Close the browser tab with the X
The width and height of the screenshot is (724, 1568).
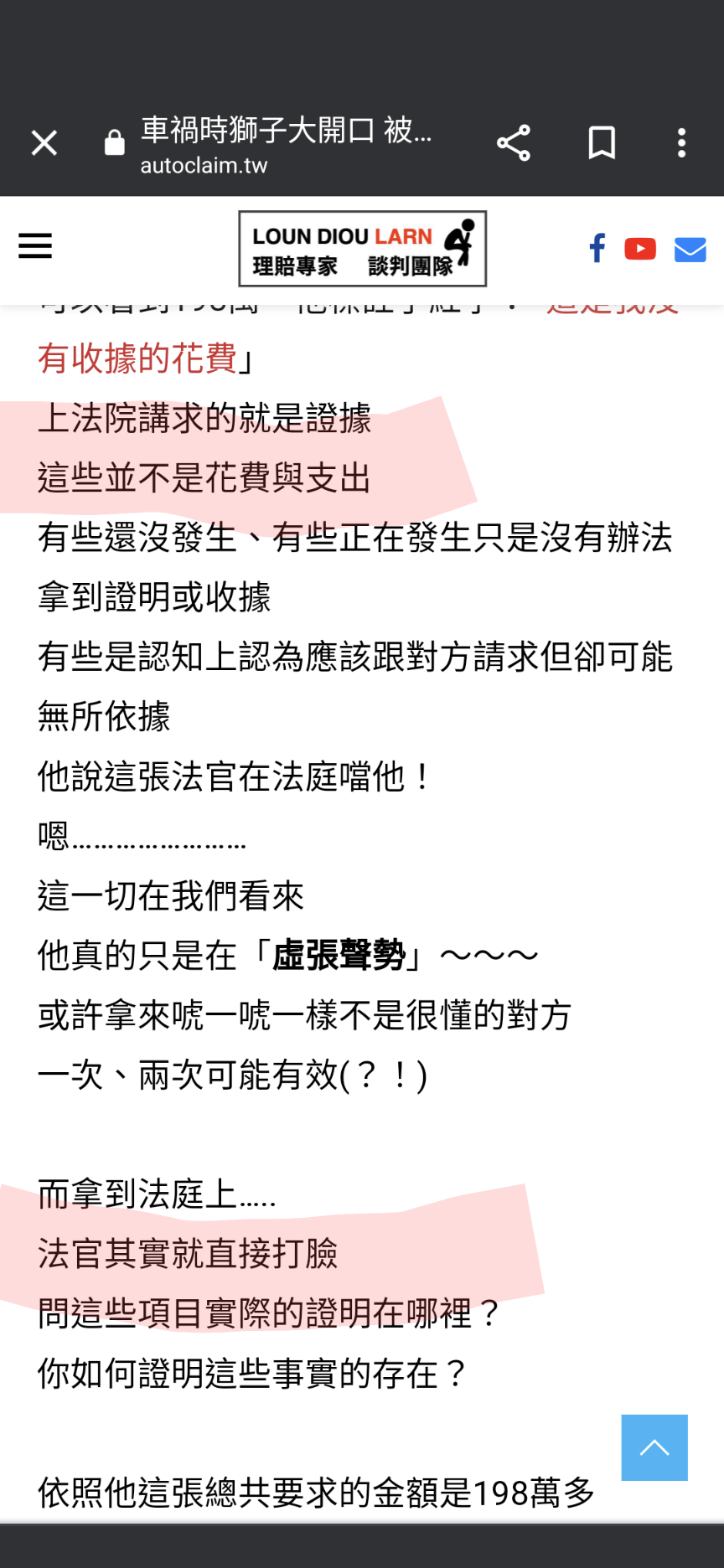click(44, 143)
